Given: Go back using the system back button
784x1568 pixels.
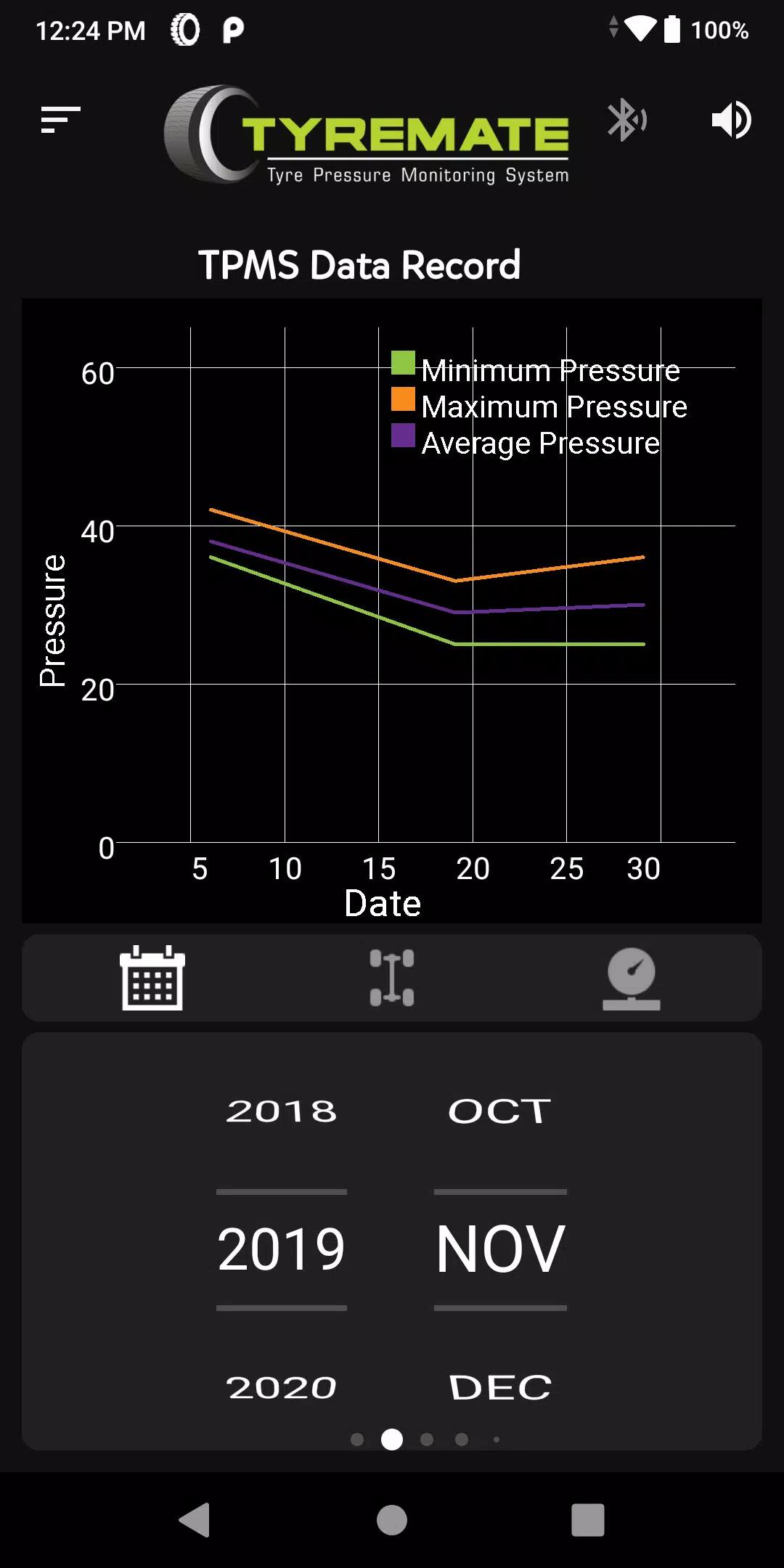Looking at the screenshot, I should click(x=195, y=1520).
